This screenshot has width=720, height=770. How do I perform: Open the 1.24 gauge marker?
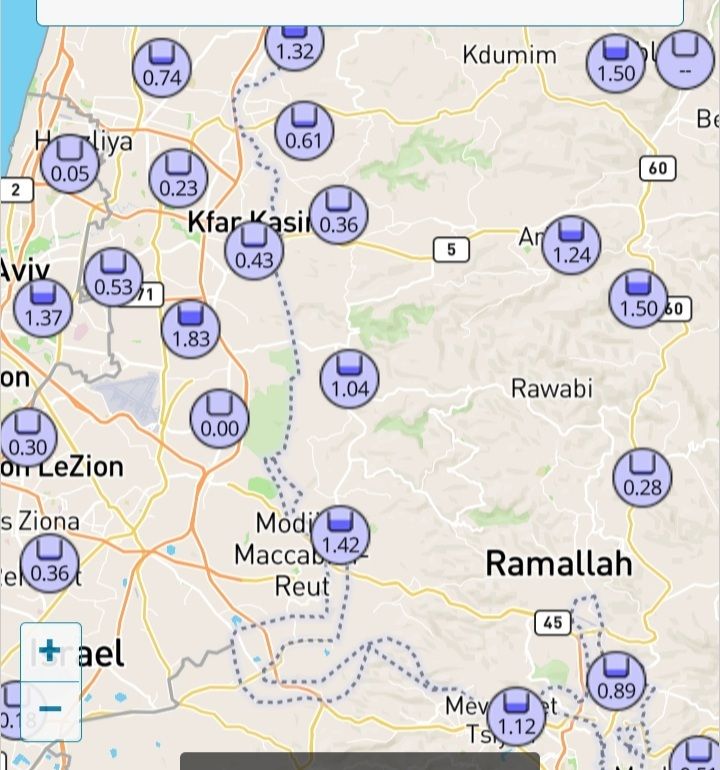coord(571,244)
